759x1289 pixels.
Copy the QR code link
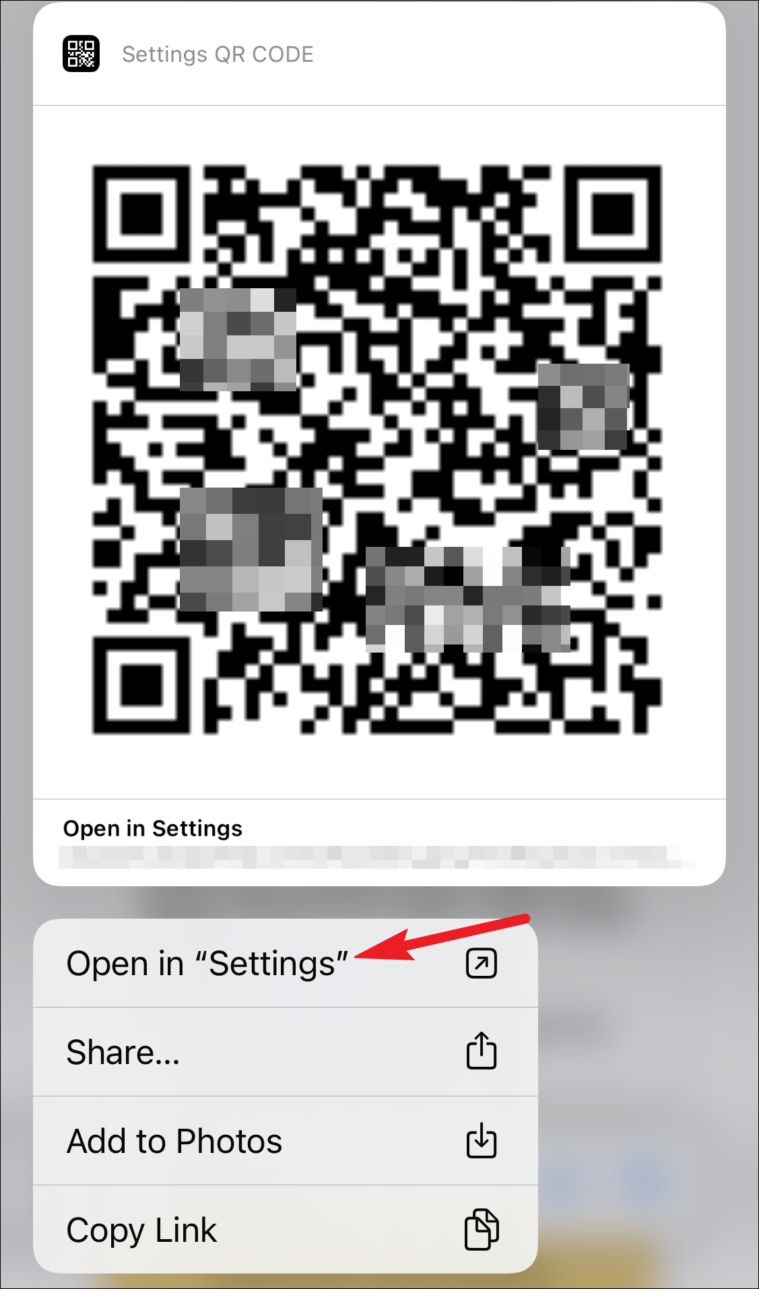coord(285,1230)
